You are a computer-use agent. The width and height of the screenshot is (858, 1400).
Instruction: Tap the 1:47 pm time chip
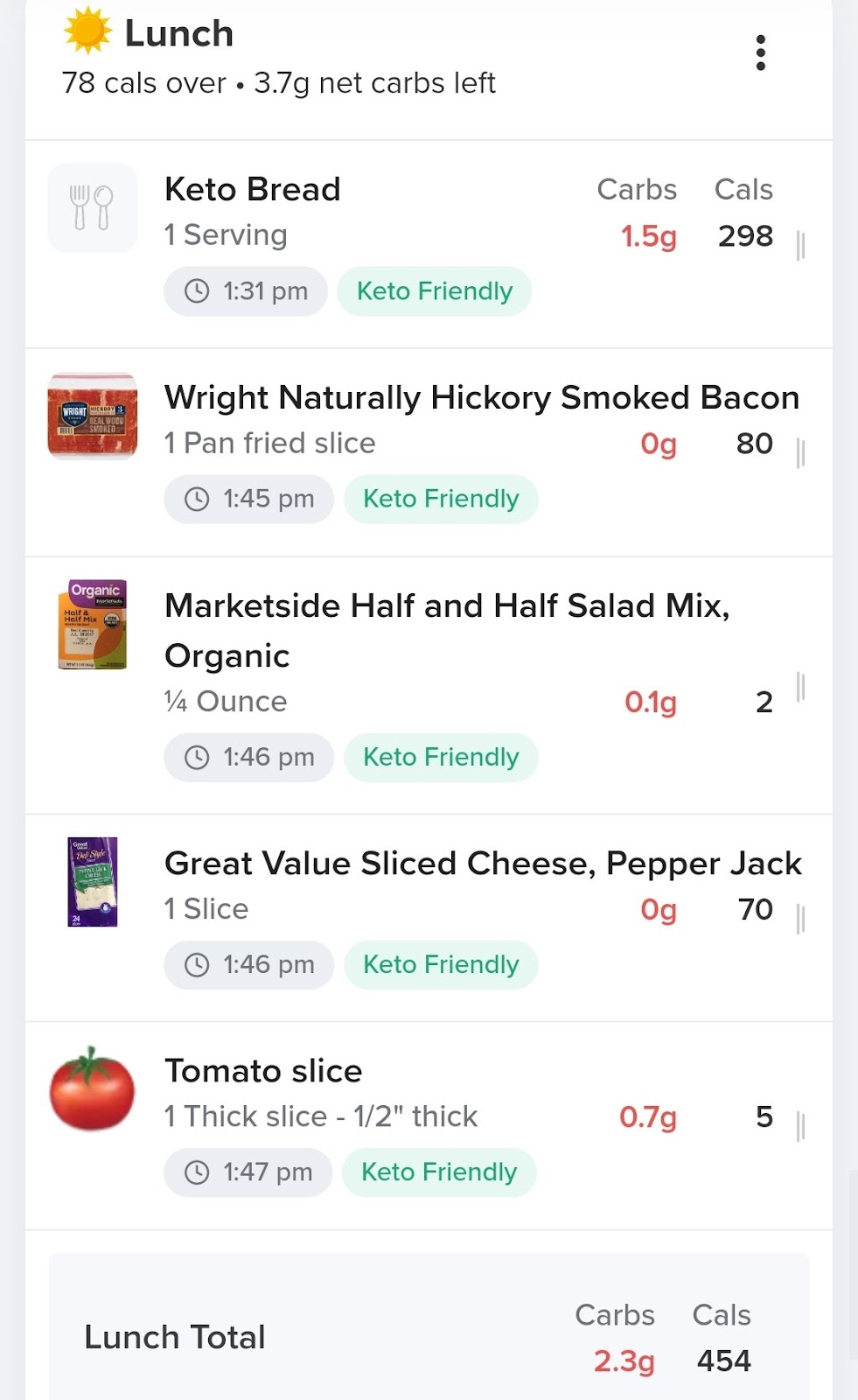click(248, 1172)
